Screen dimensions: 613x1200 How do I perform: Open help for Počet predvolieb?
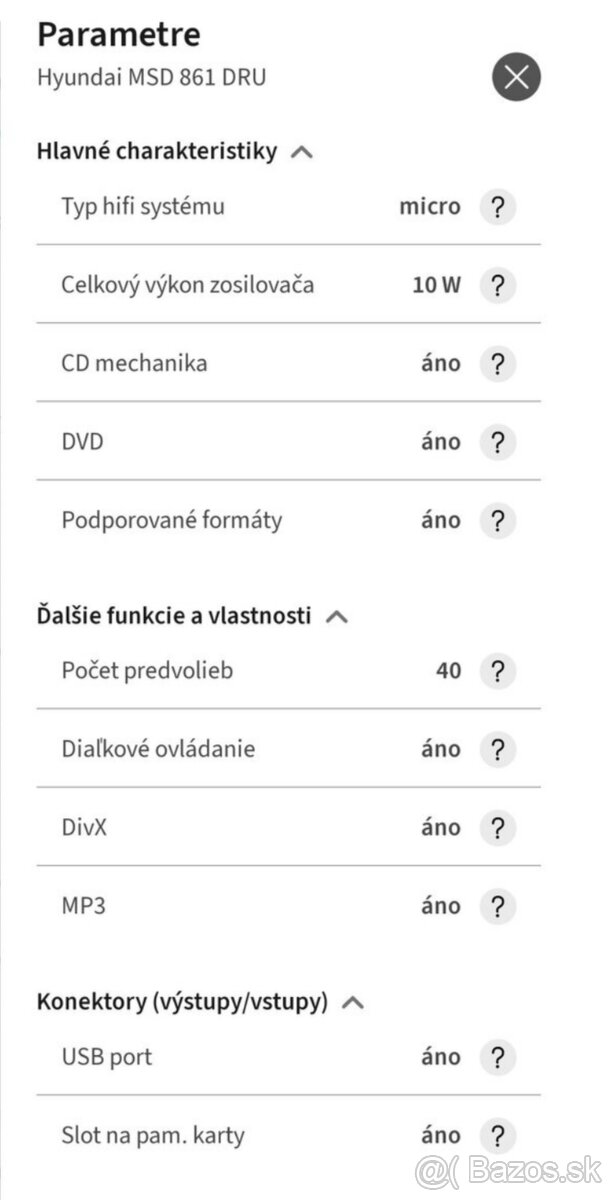(x=498, y=671)
